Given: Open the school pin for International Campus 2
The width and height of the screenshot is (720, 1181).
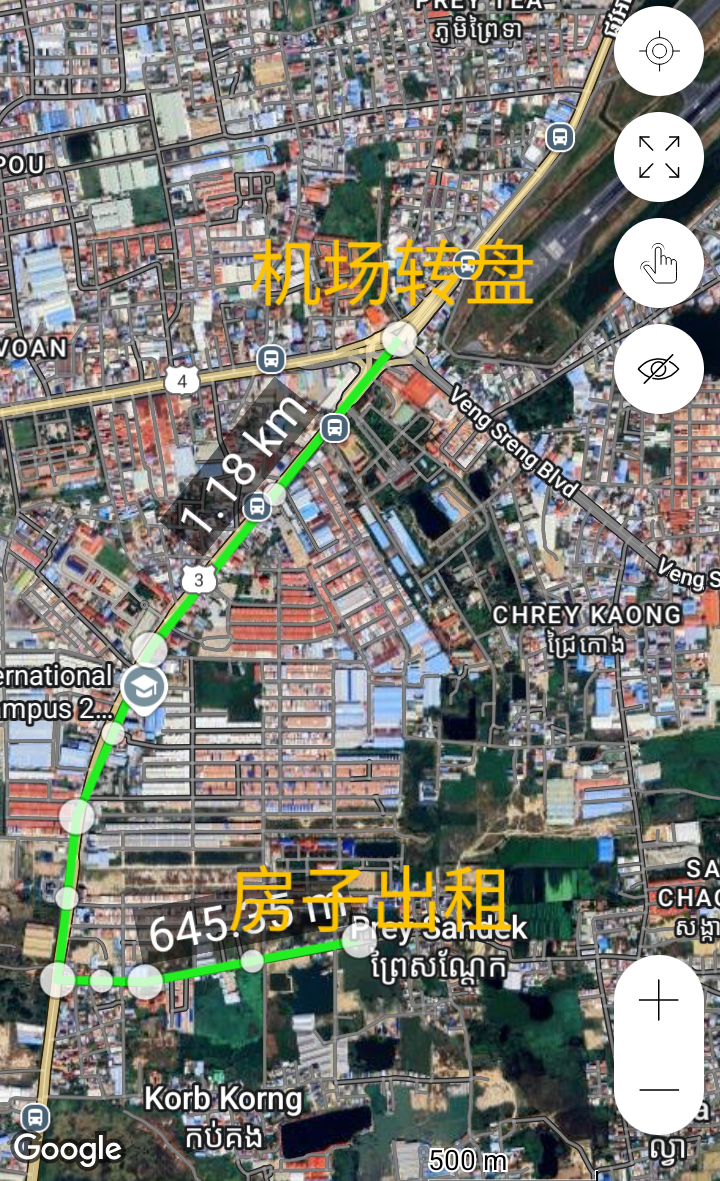Looking at the screenshot, I should click(x=145, y=688).
